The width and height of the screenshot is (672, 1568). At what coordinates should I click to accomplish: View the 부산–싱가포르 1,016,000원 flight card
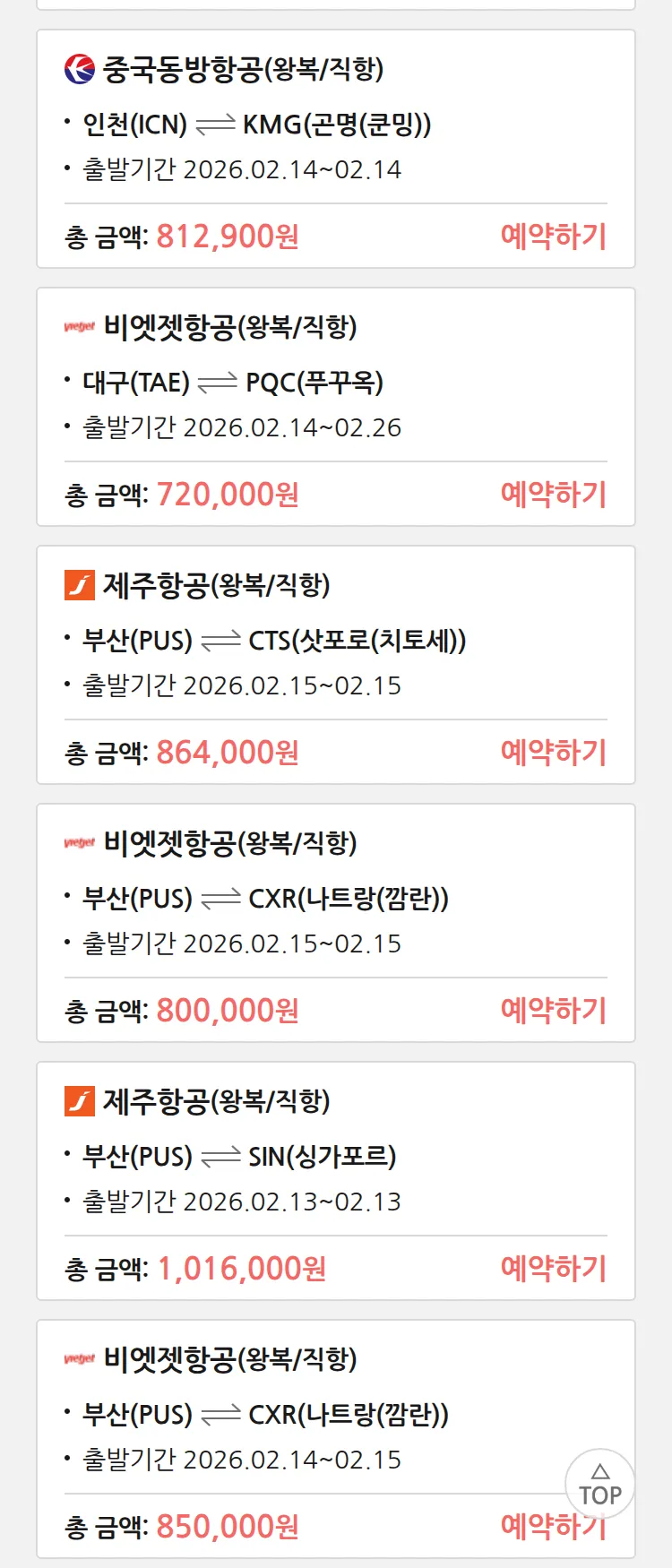point(335,1156)
